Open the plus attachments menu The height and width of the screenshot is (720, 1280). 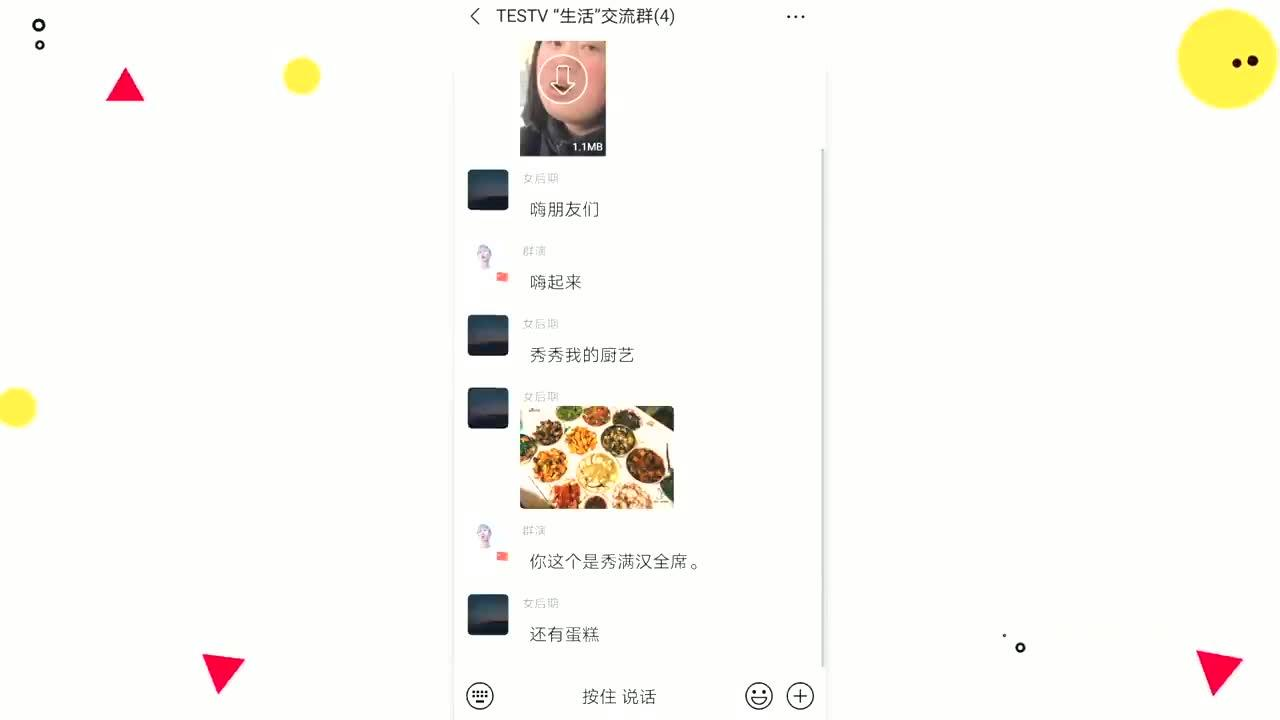click(x=800, y=696)
